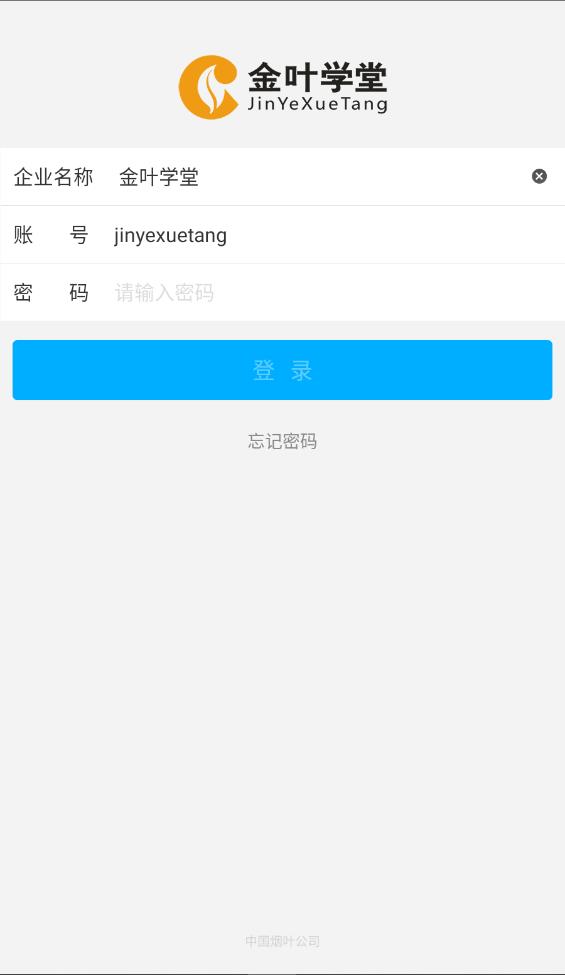Tap the blue 登录 login button
This screenshot has width=565, height=975.
click(282, 370)
